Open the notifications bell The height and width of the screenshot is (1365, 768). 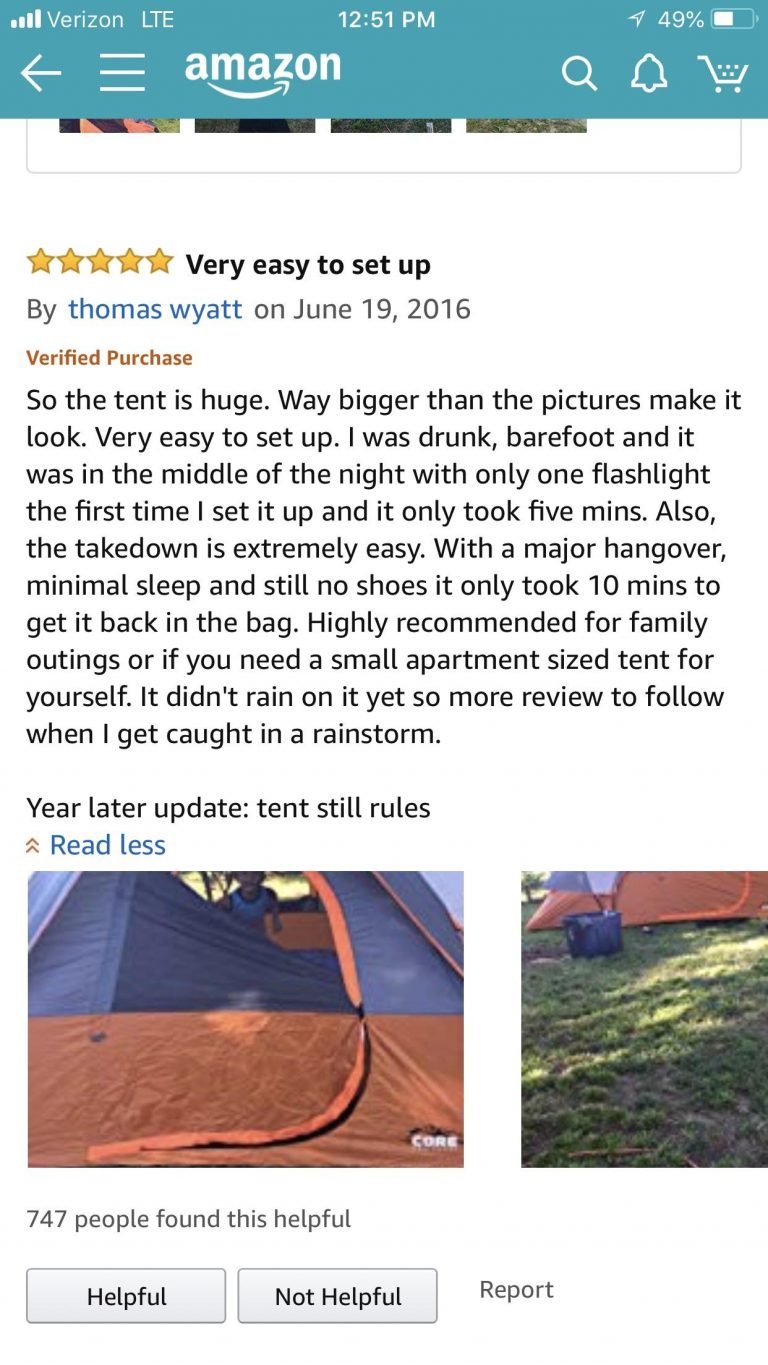tap(648, 73)
